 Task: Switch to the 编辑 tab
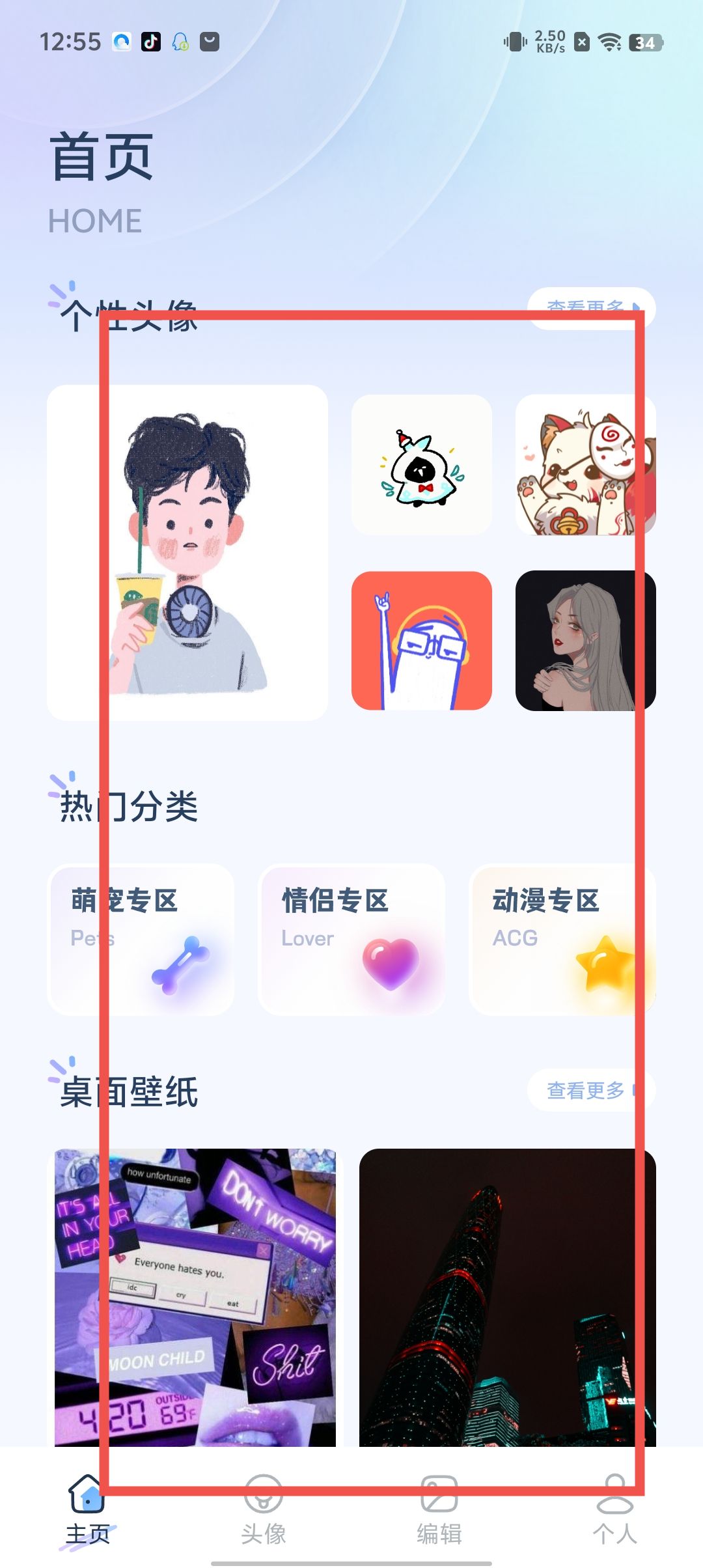tap(439, 1509)
